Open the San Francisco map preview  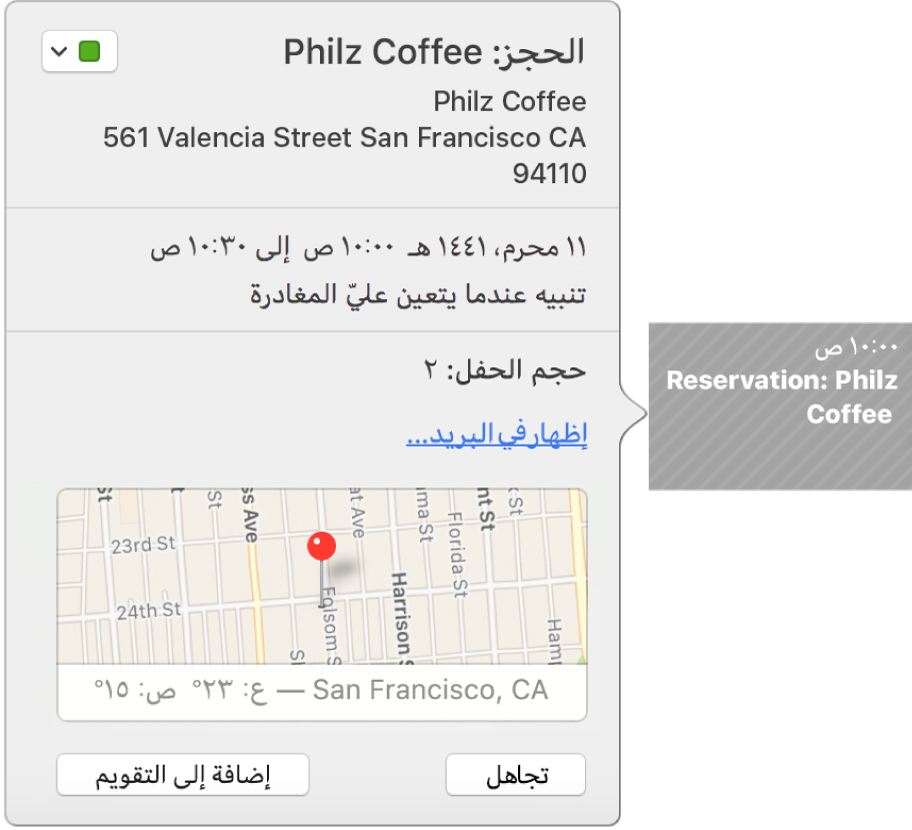pyautogui.click(x=322, y=577)
